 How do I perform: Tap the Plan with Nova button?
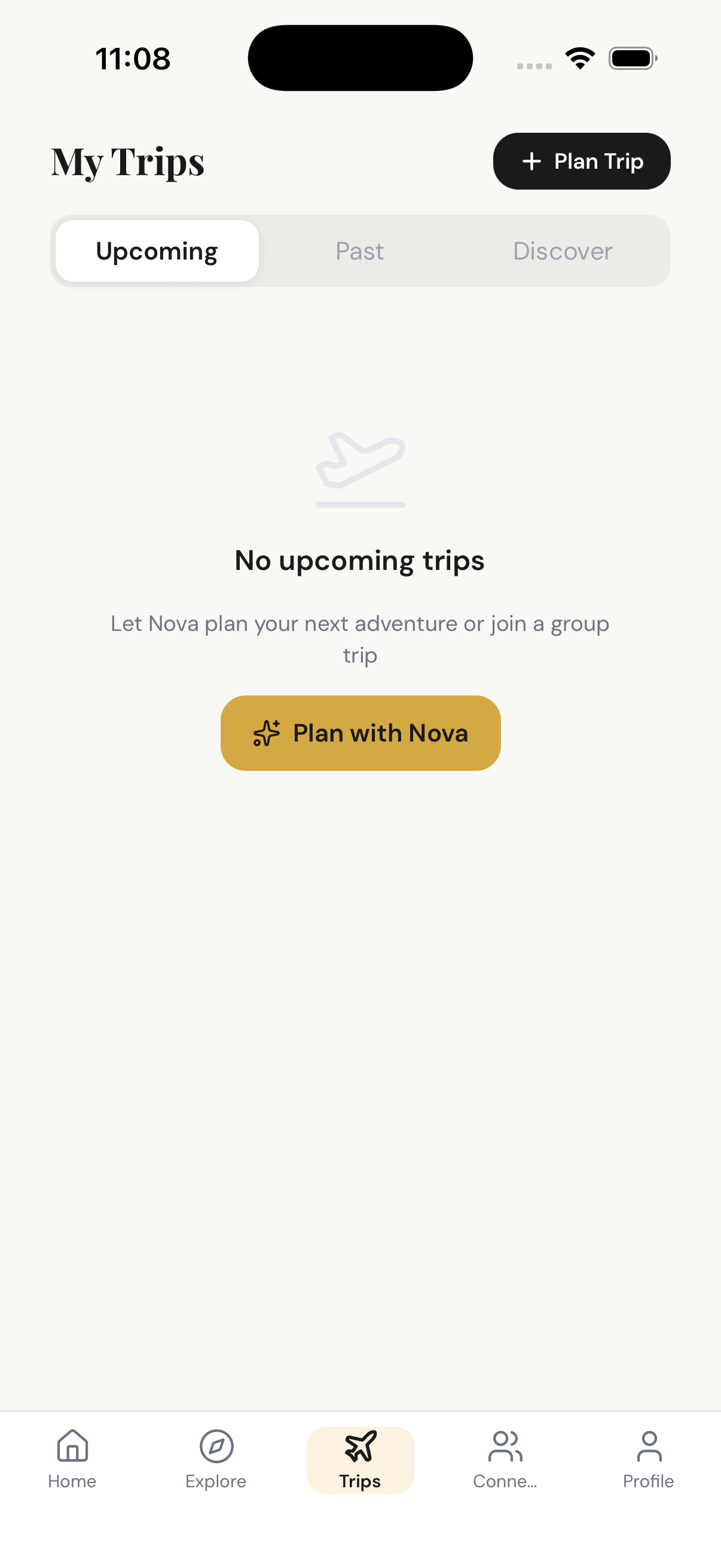point(360,733)
